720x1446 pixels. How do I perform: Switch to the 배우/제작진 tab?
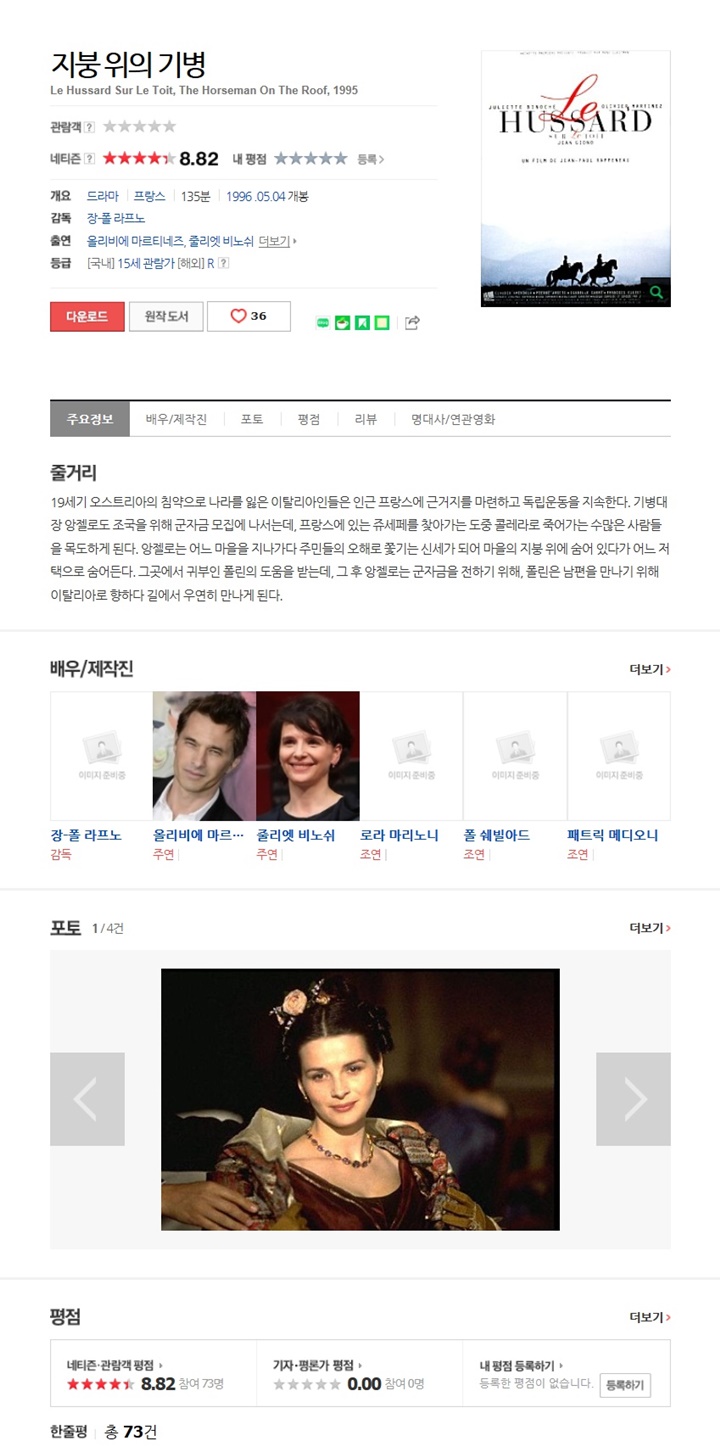176,419
